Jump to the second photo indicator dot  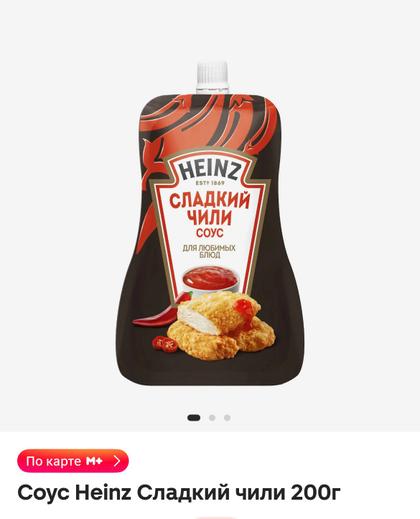(212, 418)
